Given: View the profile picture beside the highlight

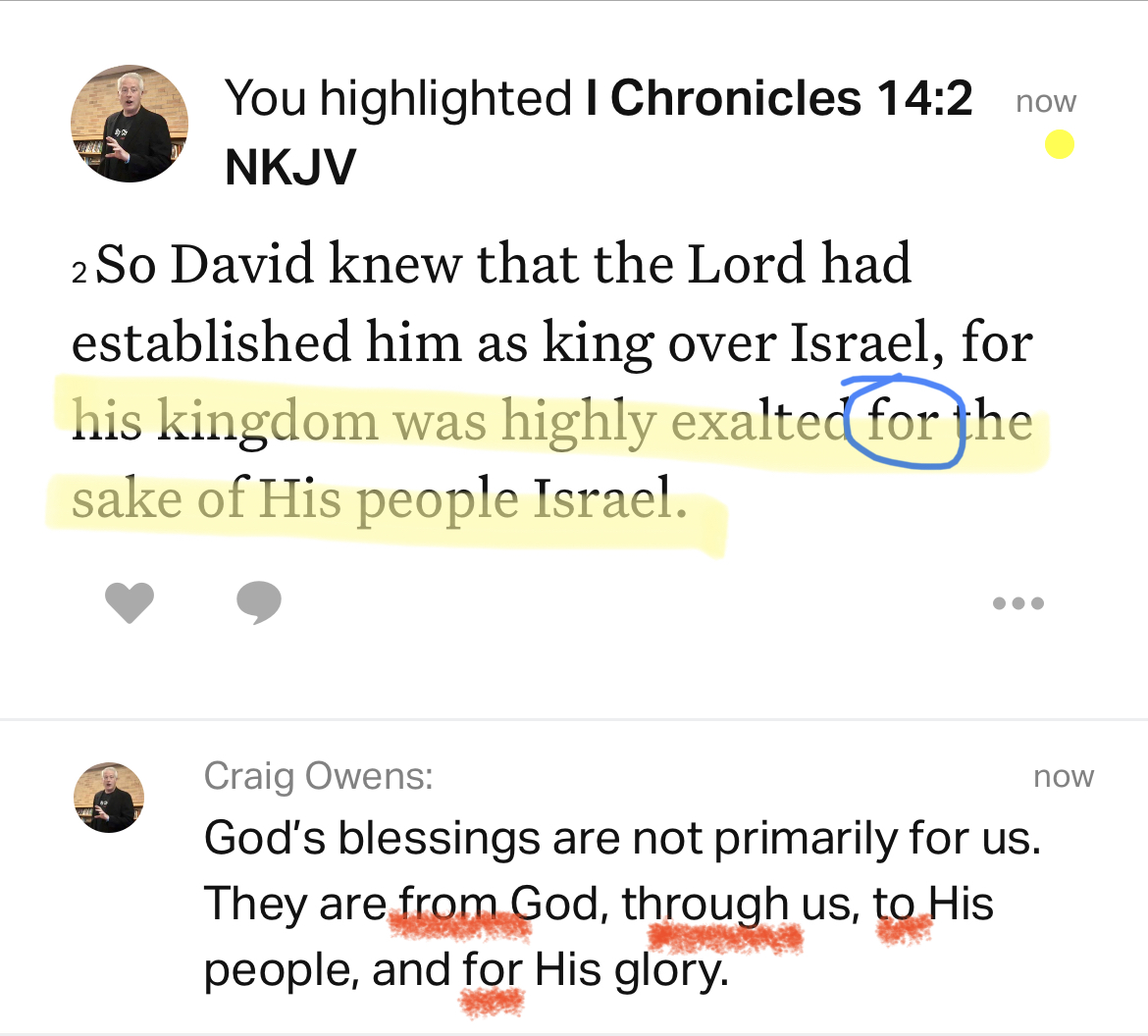Looking at the screenshot, I should pos(130,125).
